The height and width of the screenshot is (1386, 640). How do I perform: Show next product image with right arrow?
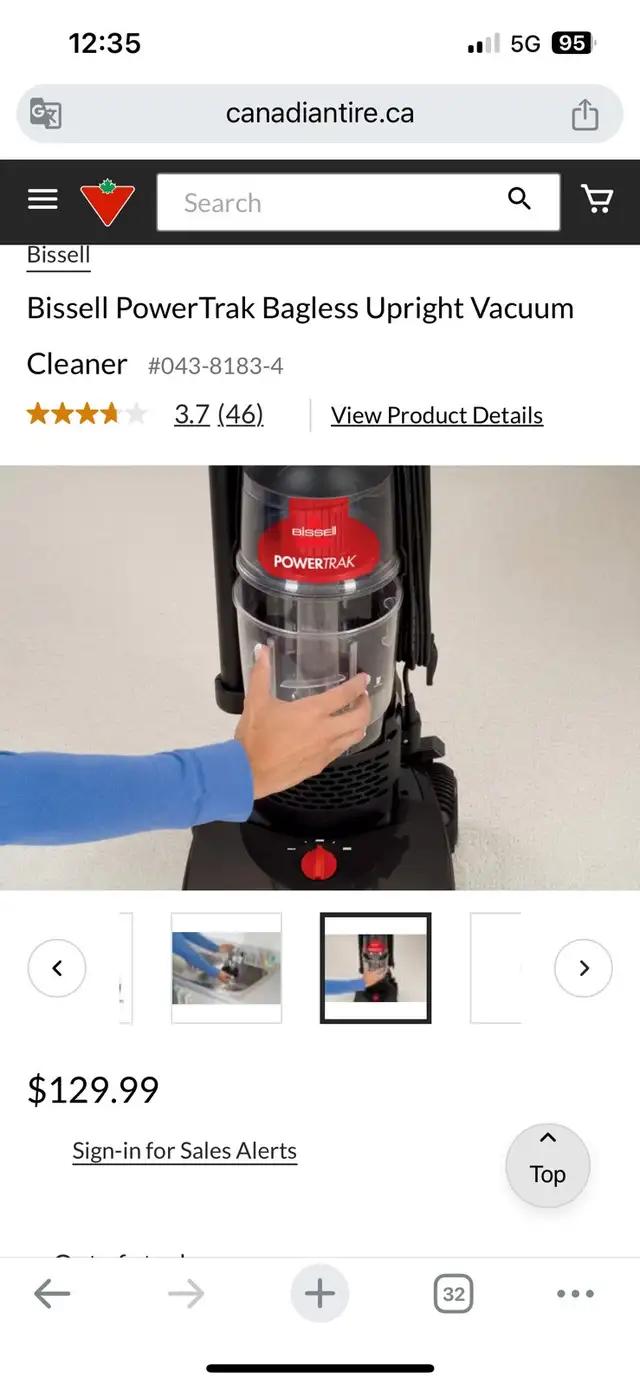583,968
